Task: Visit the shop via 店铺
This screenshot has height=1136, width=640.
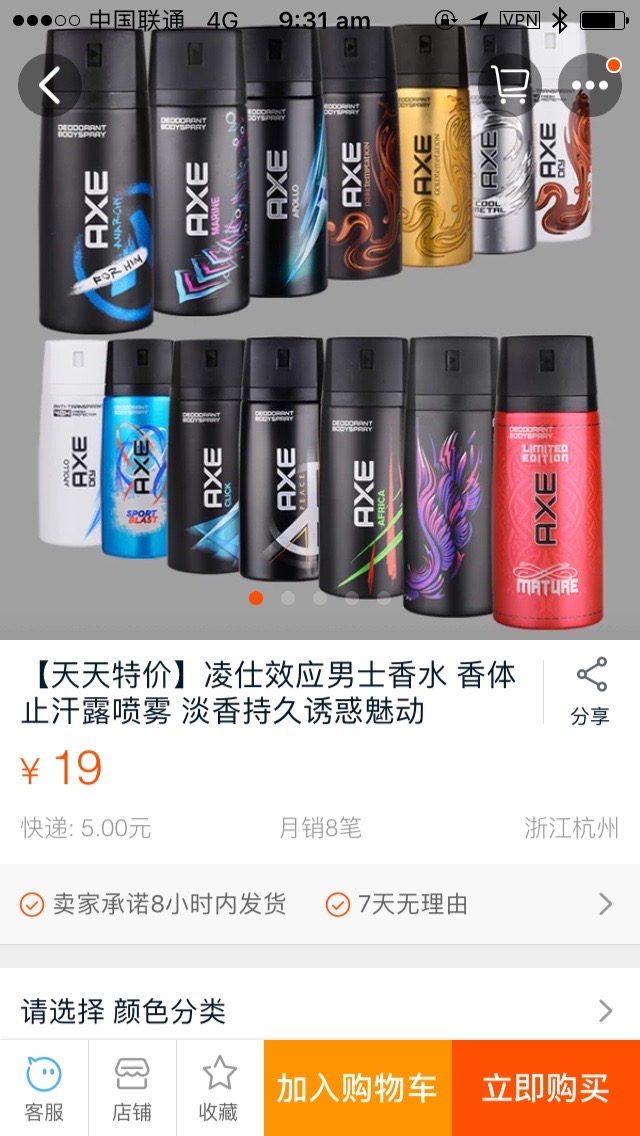Action: (132, 1088)
